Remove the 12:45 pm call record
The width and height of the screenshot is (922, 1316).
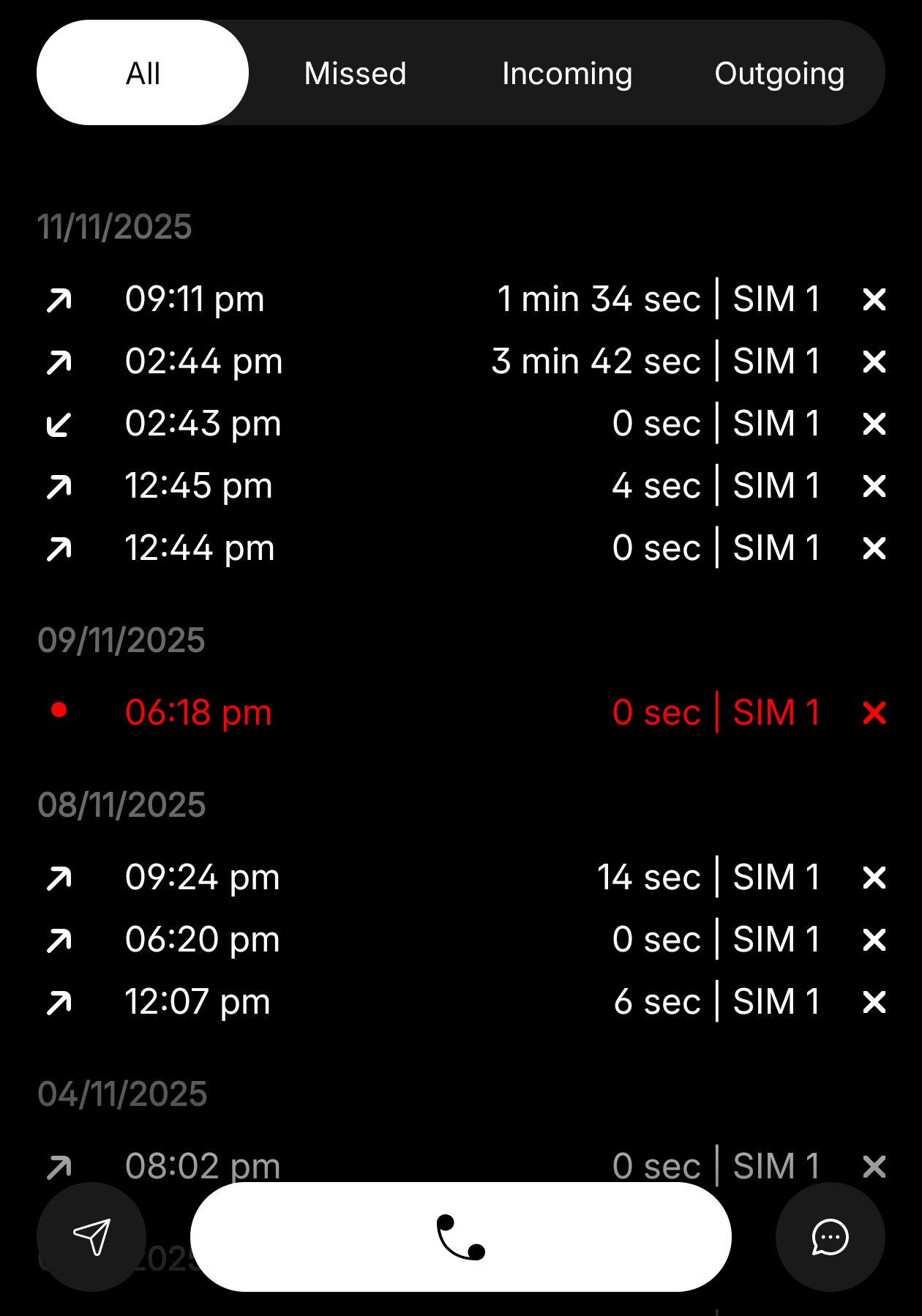pyautogui.click(x=874, y=486)
